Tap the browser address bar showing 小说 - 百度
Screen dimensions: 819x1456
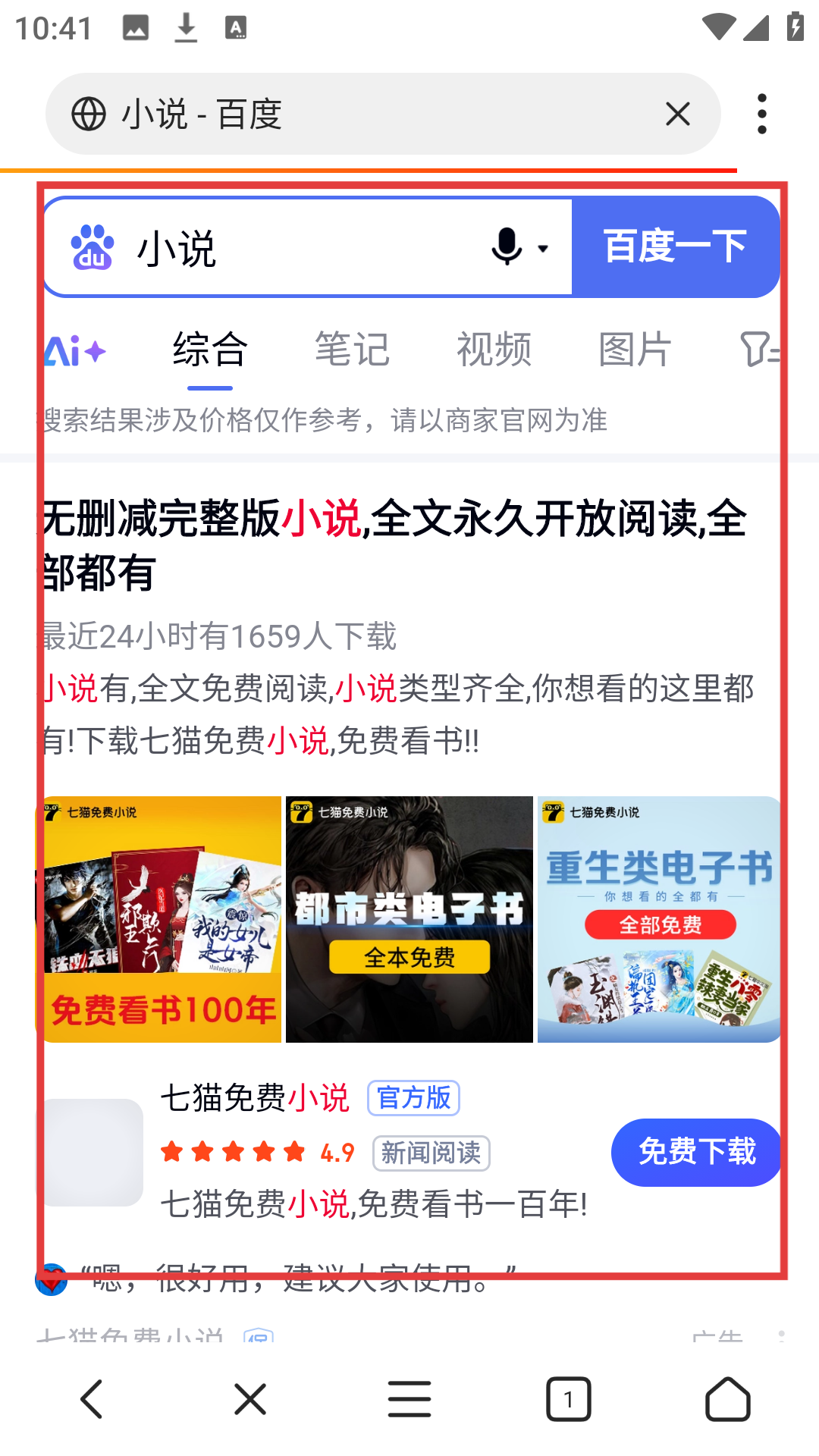click(x=364, y=115)
